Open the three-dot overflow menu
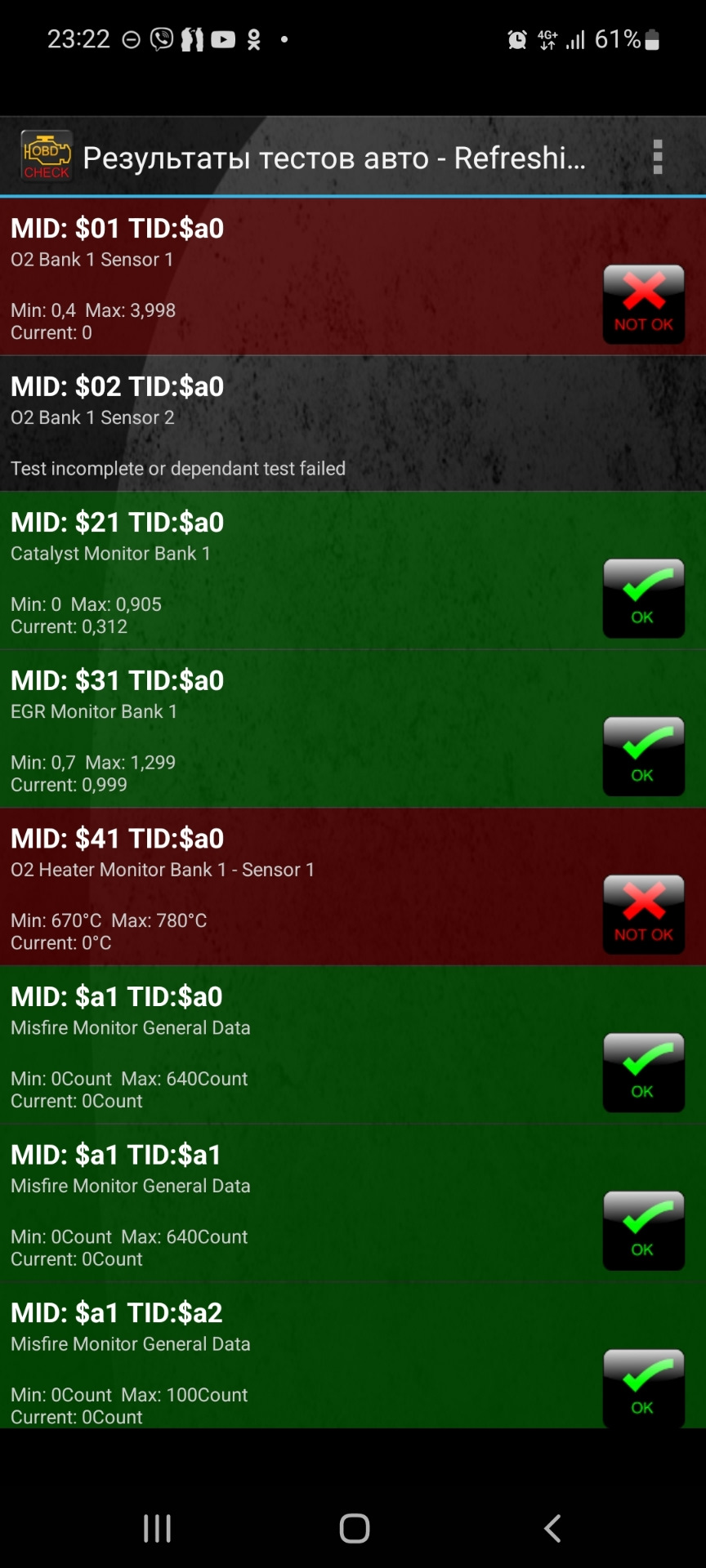This screenshot has height=1568, width=706. pyautogui.click(x=657, y=157)
